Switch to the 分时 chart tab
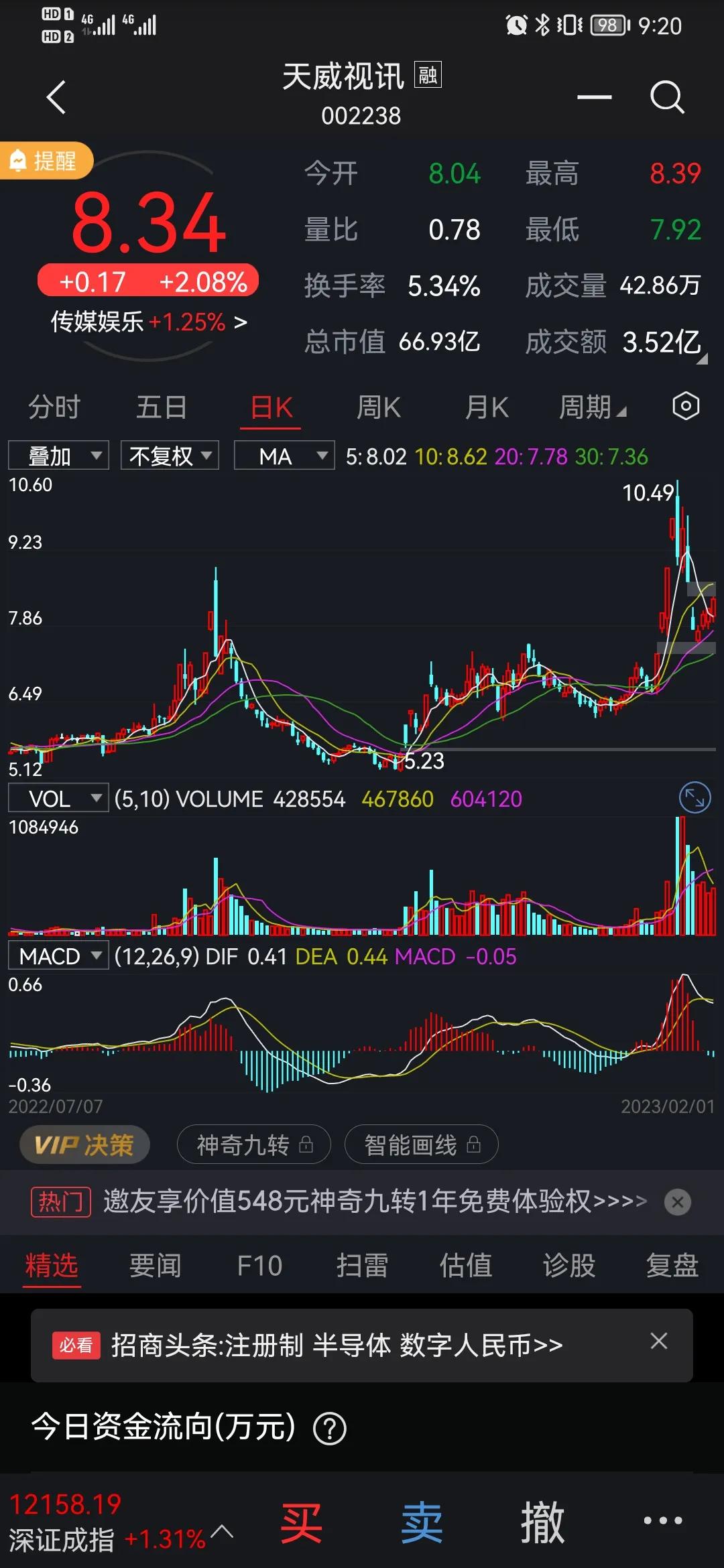The width and height of the screenshot is (724, 1568). click(54, 407)
